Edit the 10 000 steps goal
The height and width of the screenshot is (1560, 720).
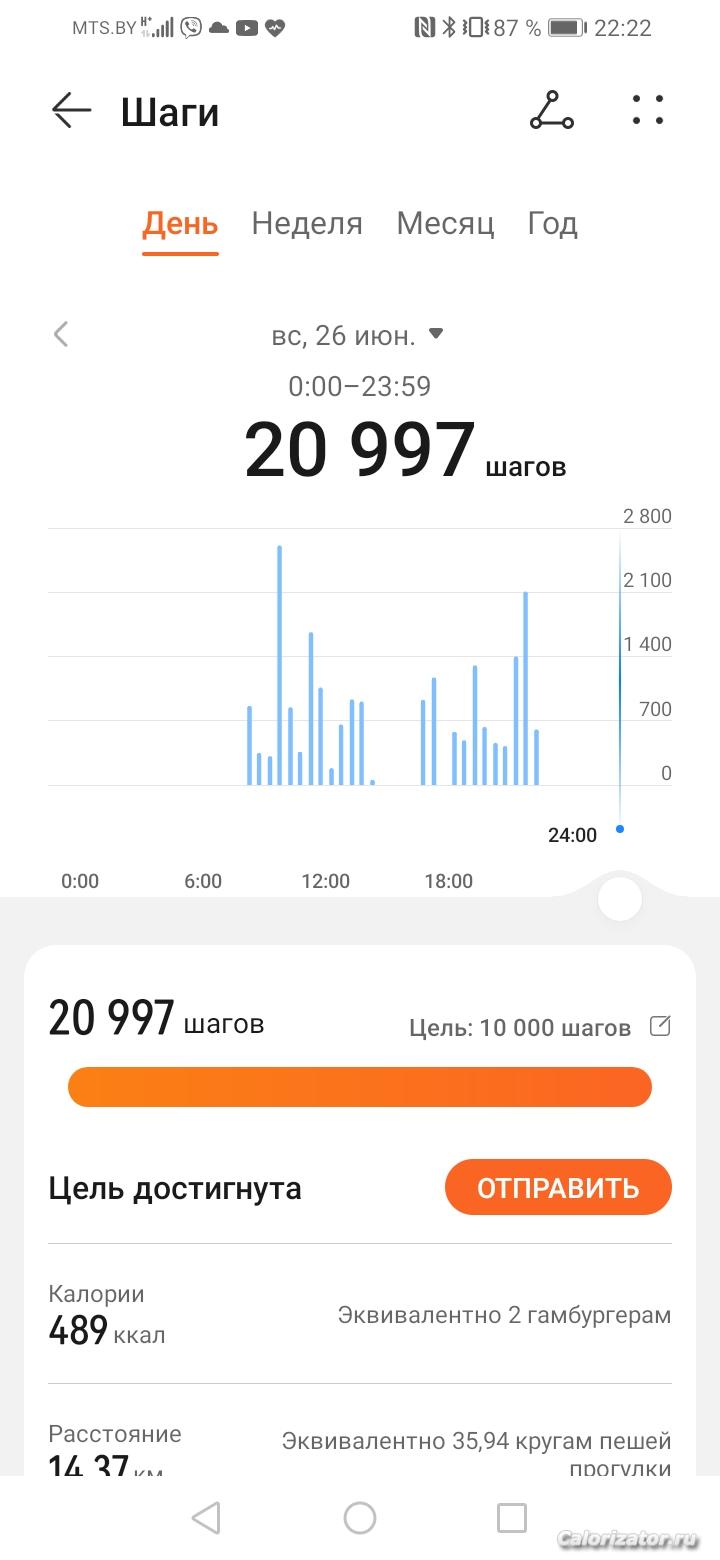660,1026
